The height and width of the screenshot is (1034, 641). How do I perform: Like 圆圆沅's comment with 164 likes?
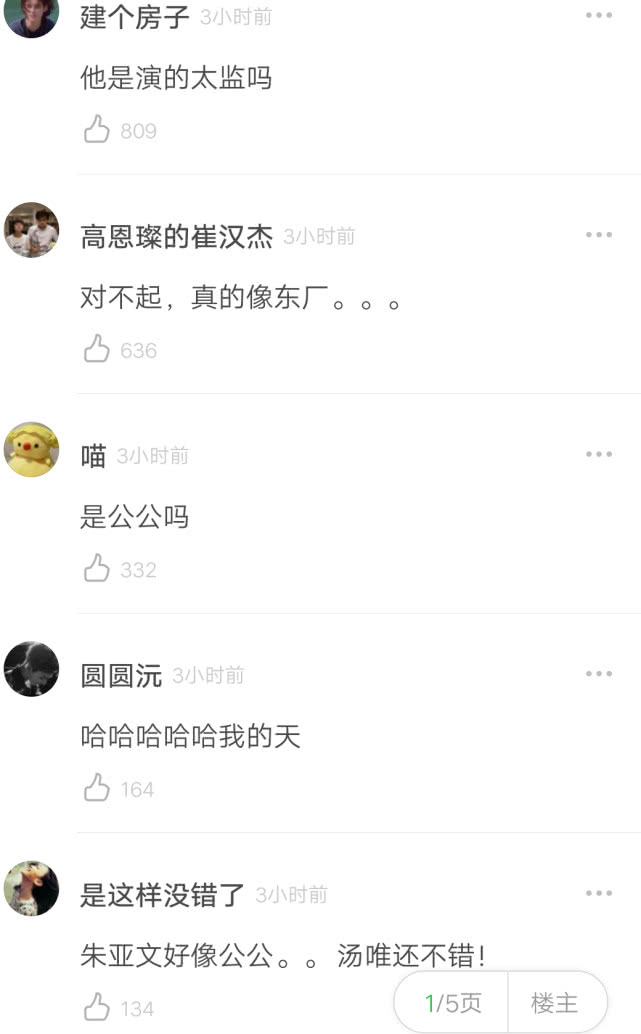(x=97, y=789)
